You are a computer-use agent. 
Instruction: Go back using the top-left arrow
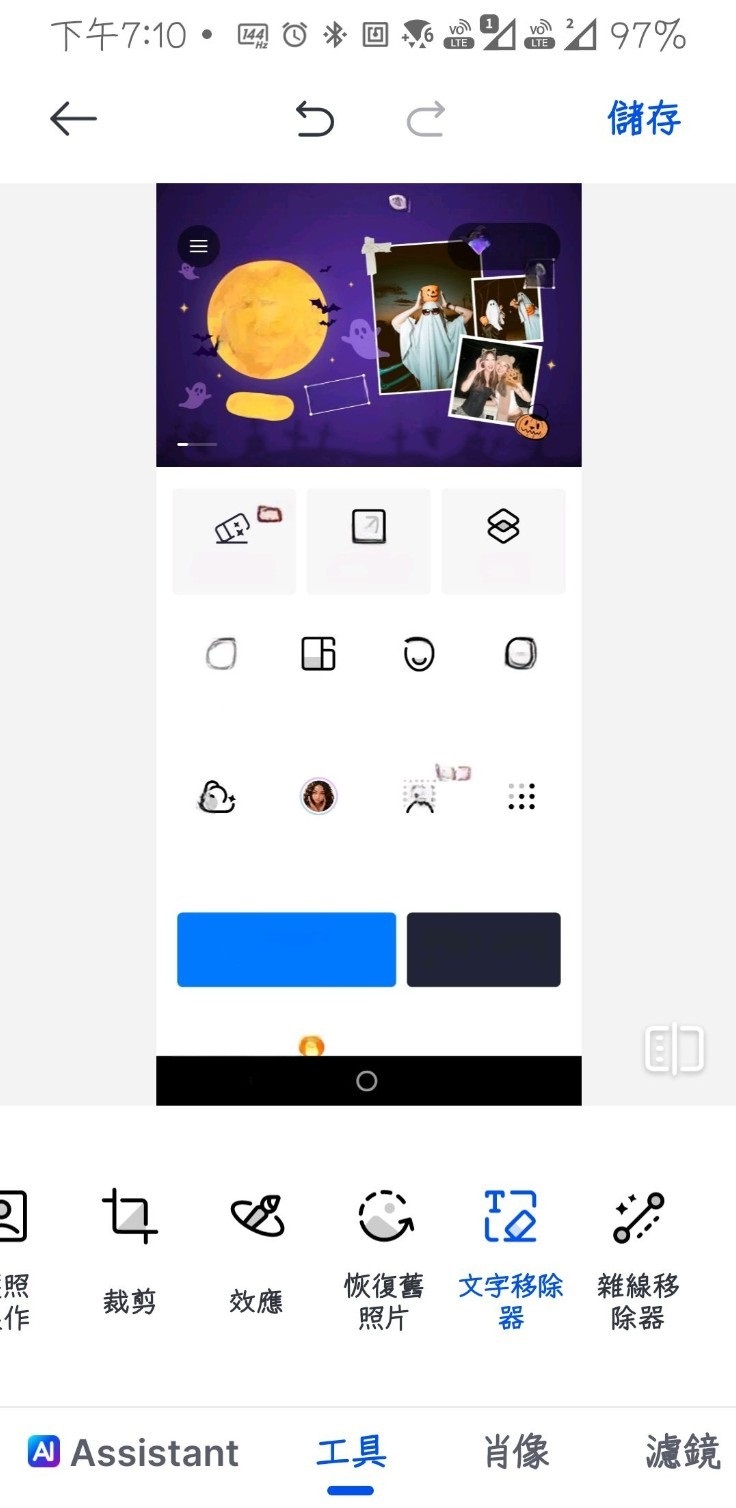(73, 120)
